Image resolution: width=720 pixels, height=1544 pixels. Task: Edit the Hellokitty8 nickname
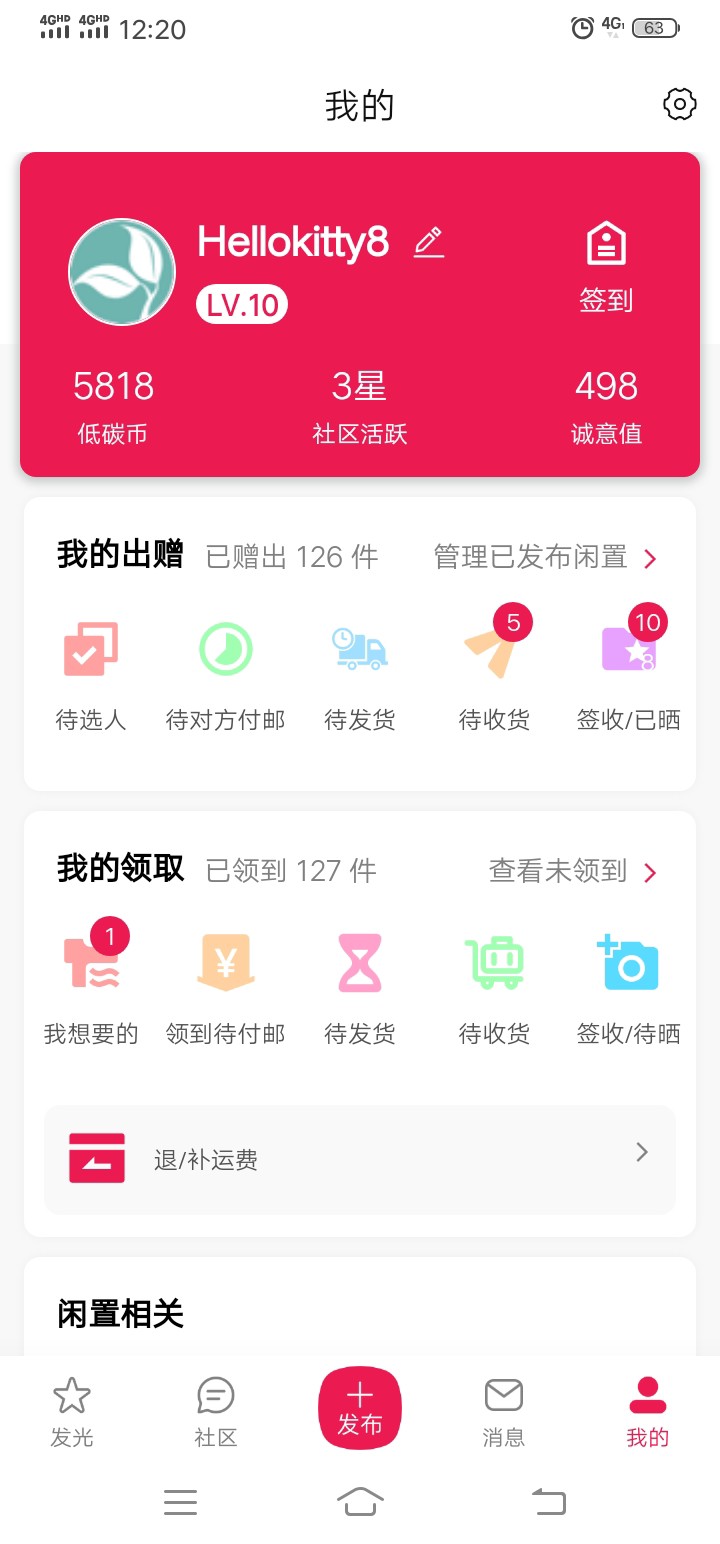(x=429, y=242)
